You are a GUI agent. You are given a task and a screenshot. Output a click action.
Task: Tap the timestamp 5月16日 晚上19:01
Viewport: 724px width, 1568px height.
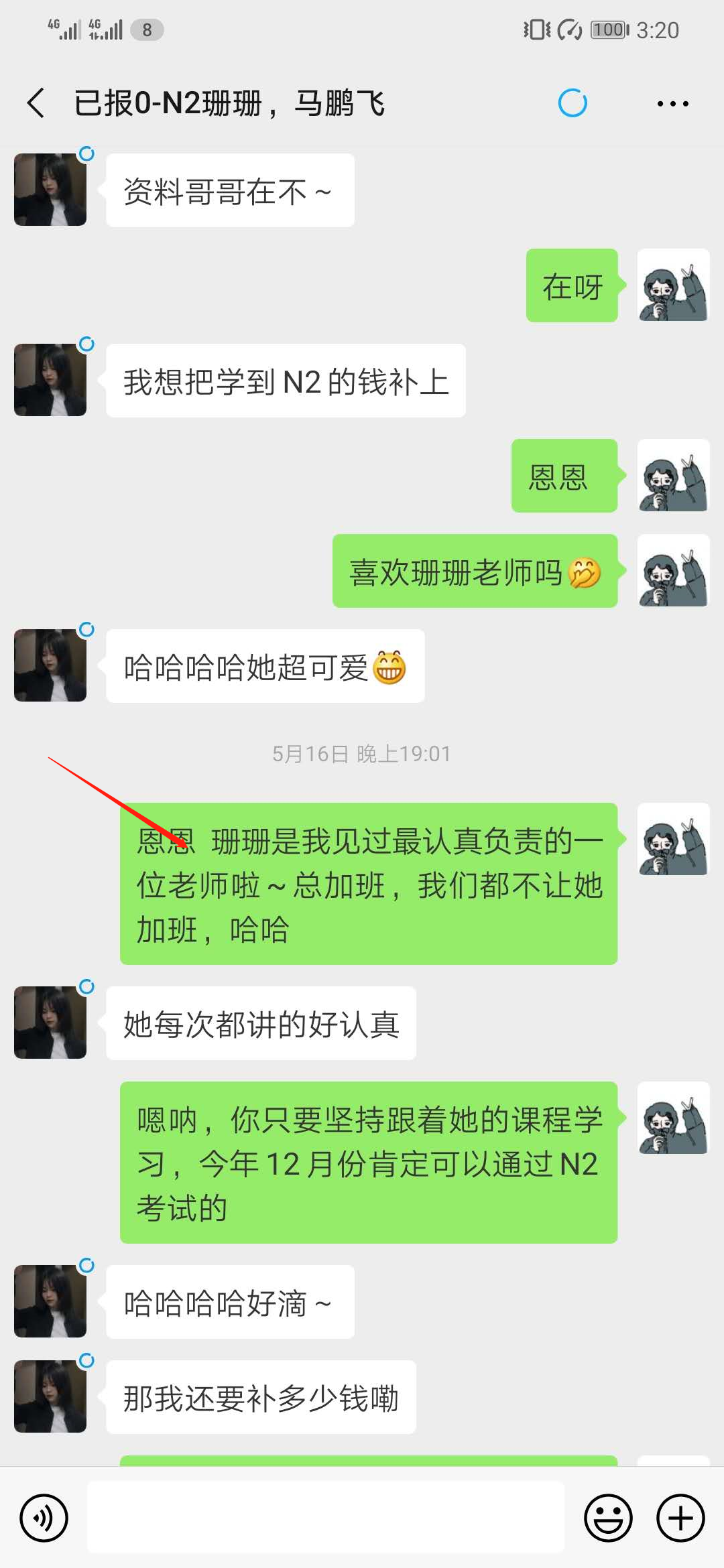click(362, 754)
